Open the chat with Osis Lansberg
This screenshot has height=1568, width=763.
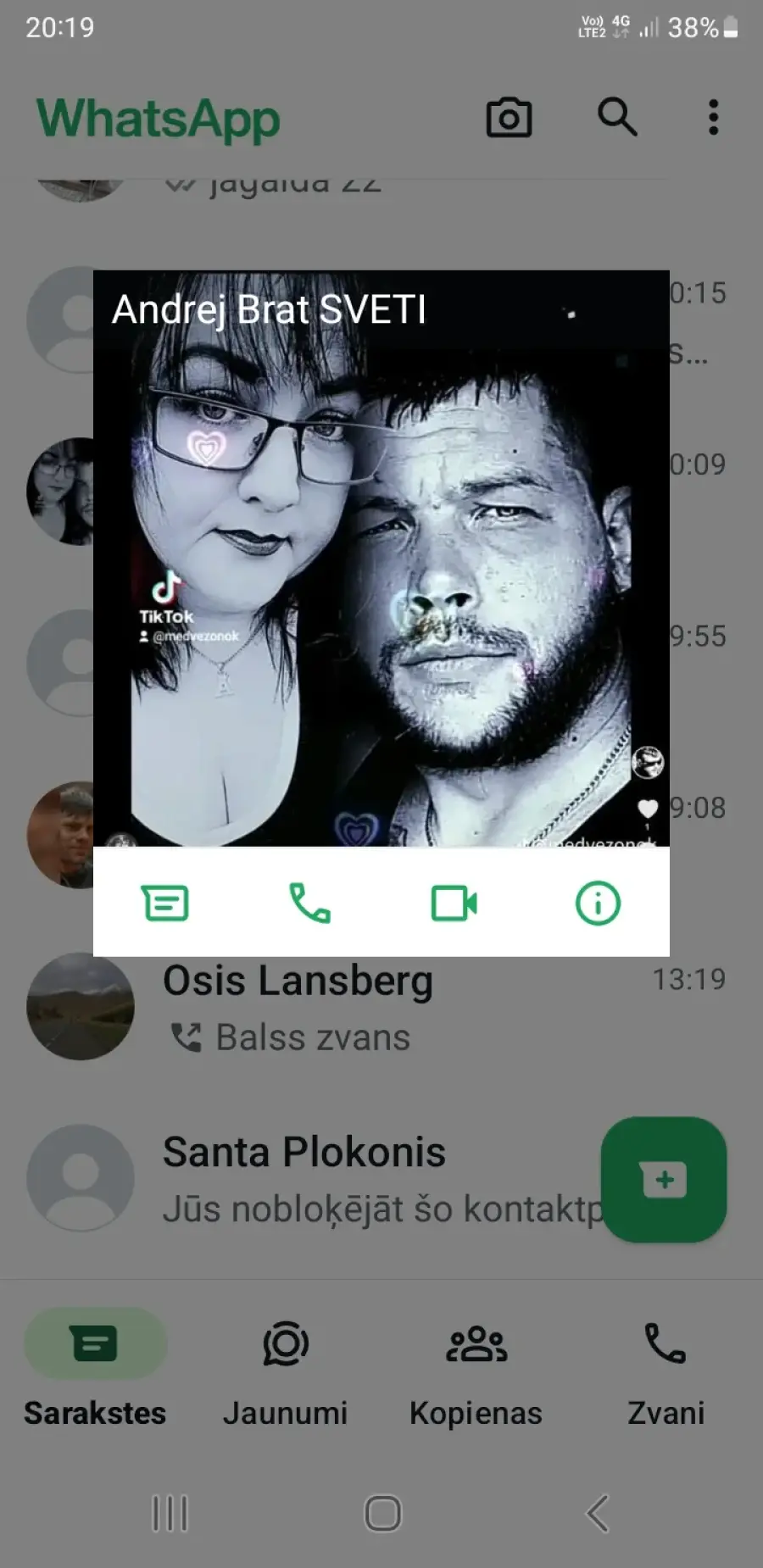coord(381,1007)
